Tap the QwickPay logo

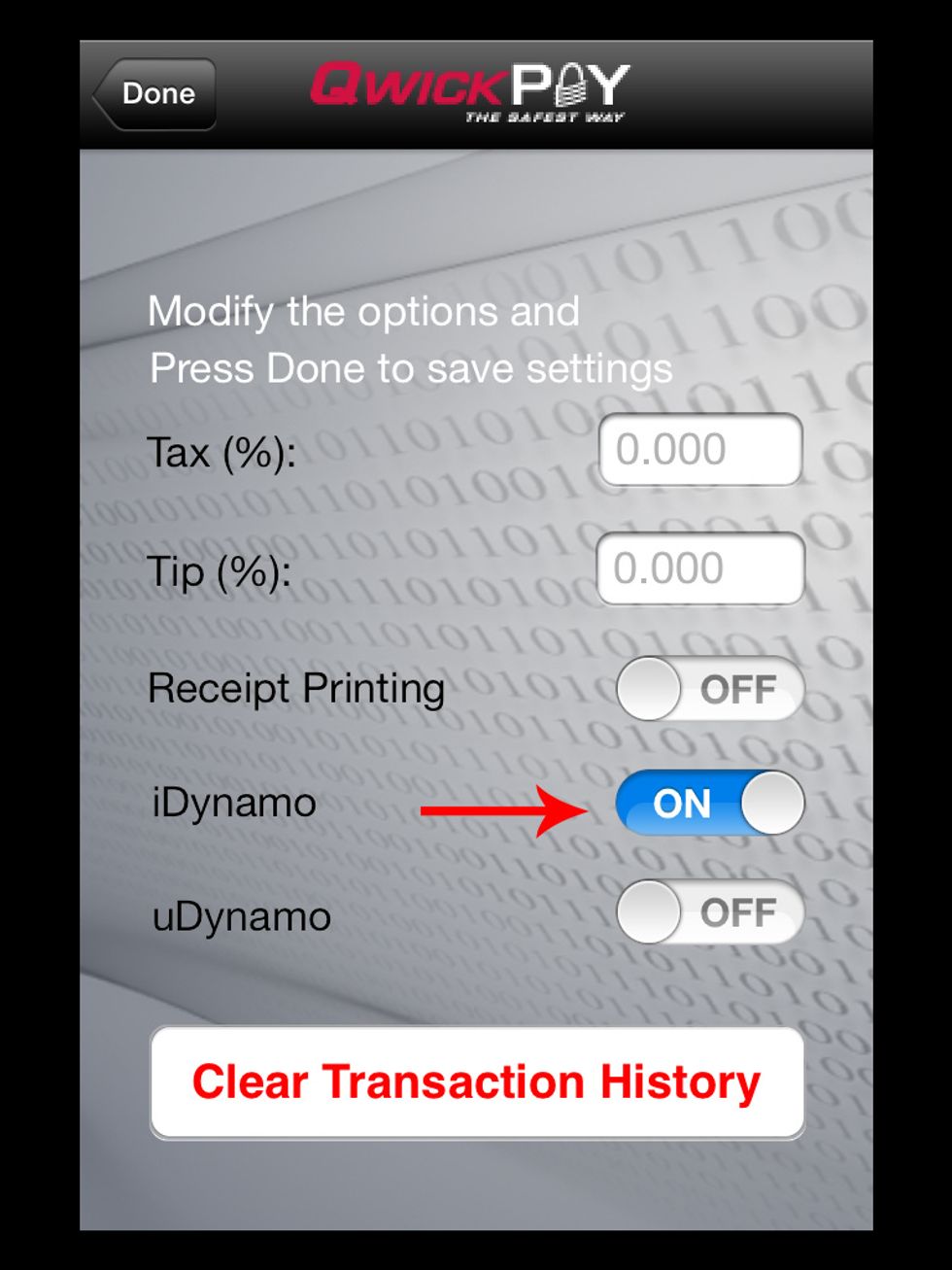[471, 87]
